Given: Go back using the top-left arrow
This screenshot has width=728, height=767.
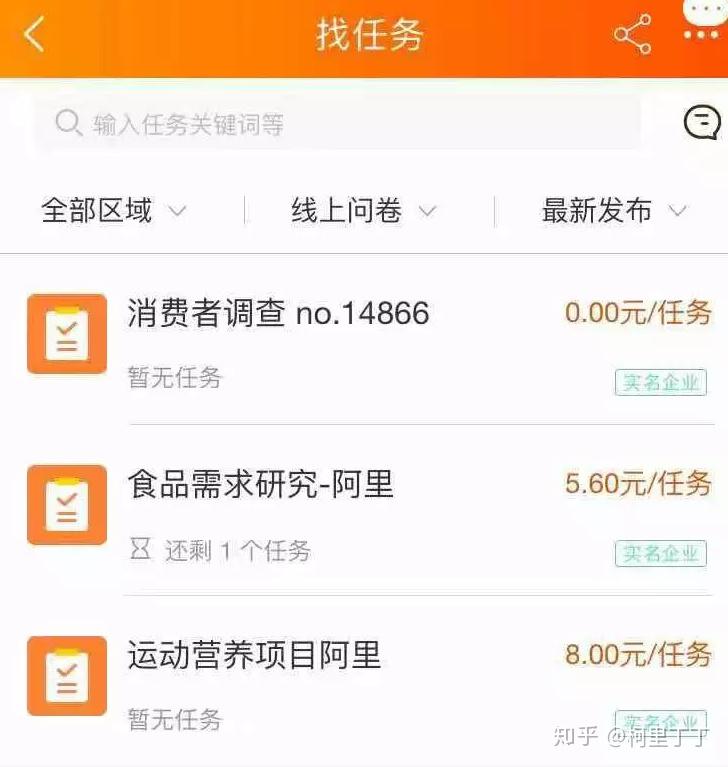Looking at the screenshot, I should click(x=35, y=35).
